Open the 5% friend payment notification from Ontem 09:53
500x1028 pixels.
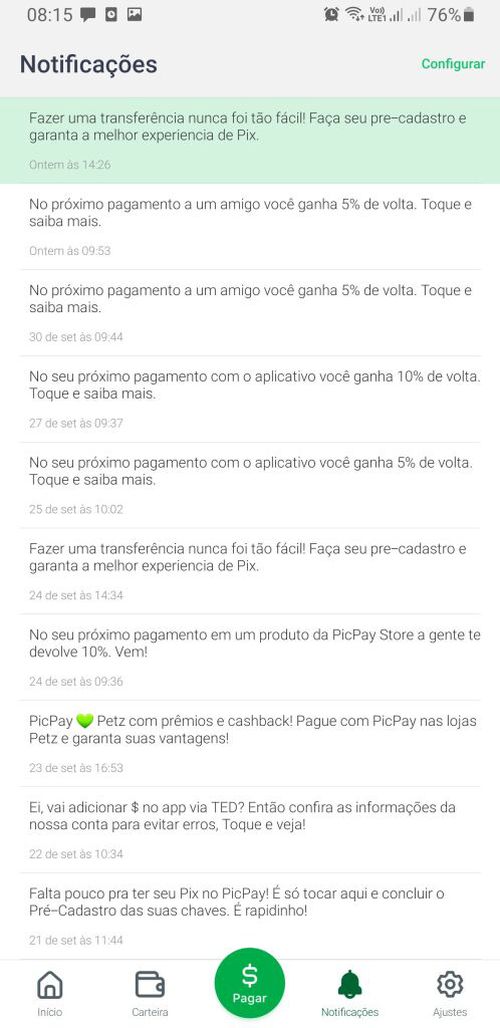pos(250,227)
